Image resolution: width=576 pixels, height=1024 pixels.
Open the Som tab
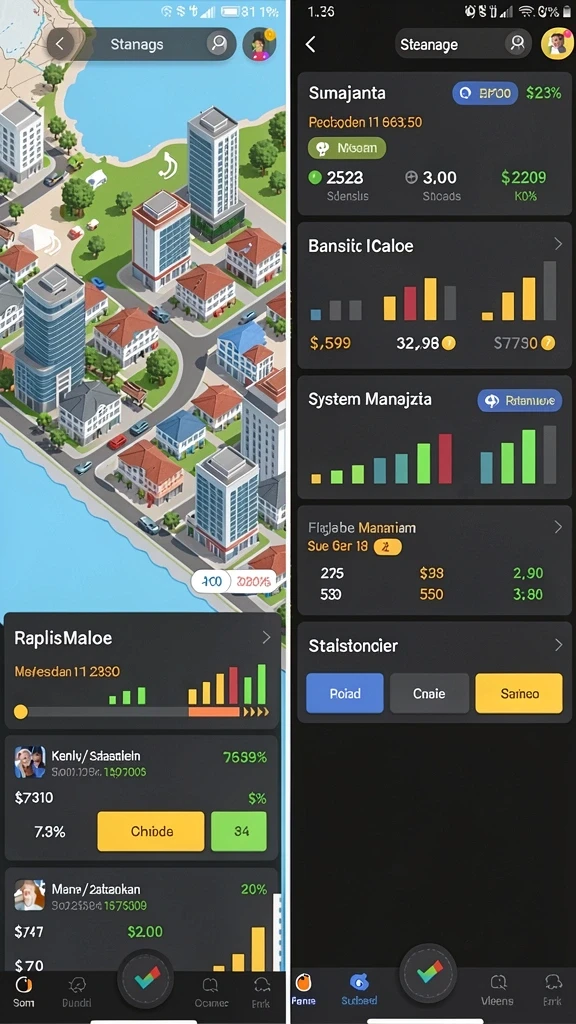(x=24, y=991)
